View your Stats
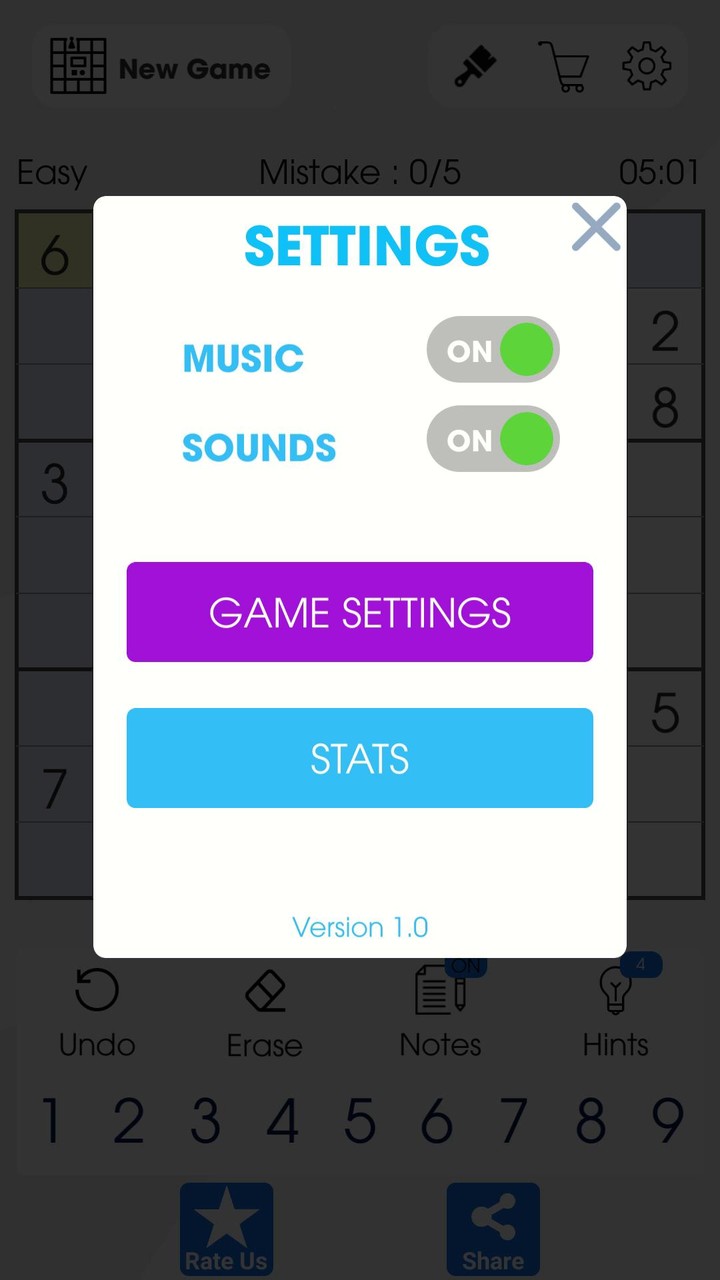This screenshot has height=1280, width=720. point(359,758)
